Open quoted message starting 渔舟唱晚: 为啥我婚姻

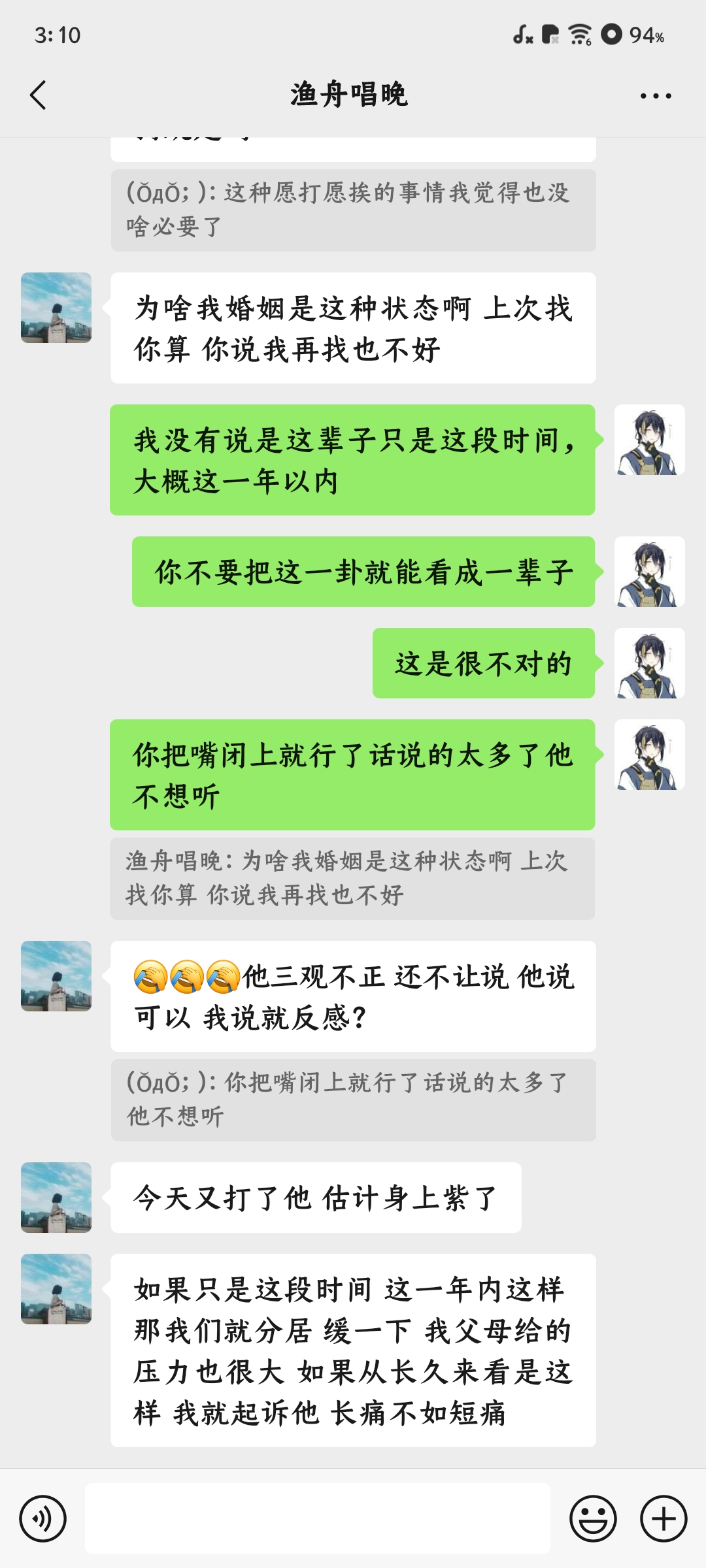352,878
